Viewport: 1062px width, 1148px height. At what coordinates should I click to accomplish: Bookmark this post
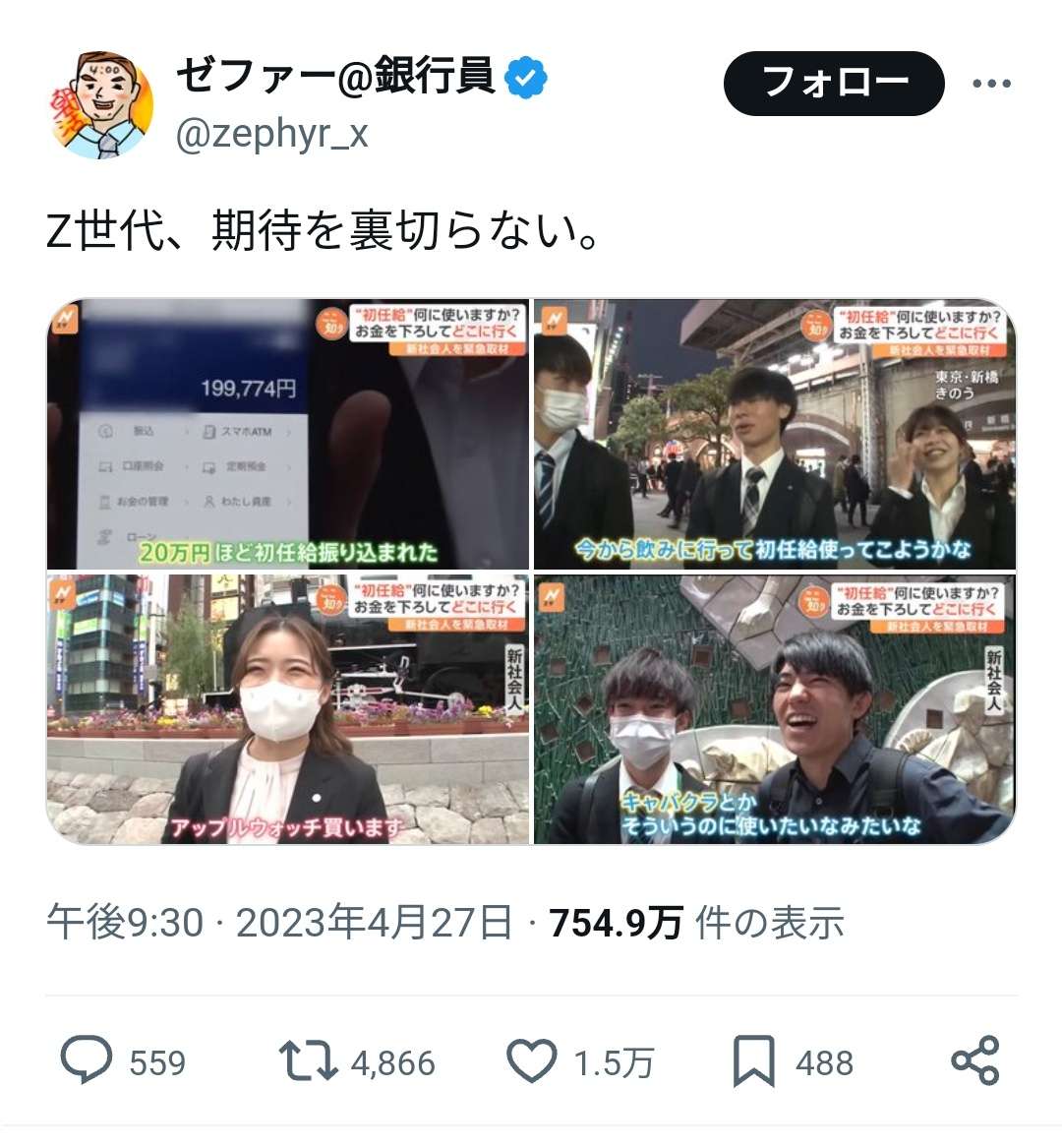click(x=753, y=1061)
